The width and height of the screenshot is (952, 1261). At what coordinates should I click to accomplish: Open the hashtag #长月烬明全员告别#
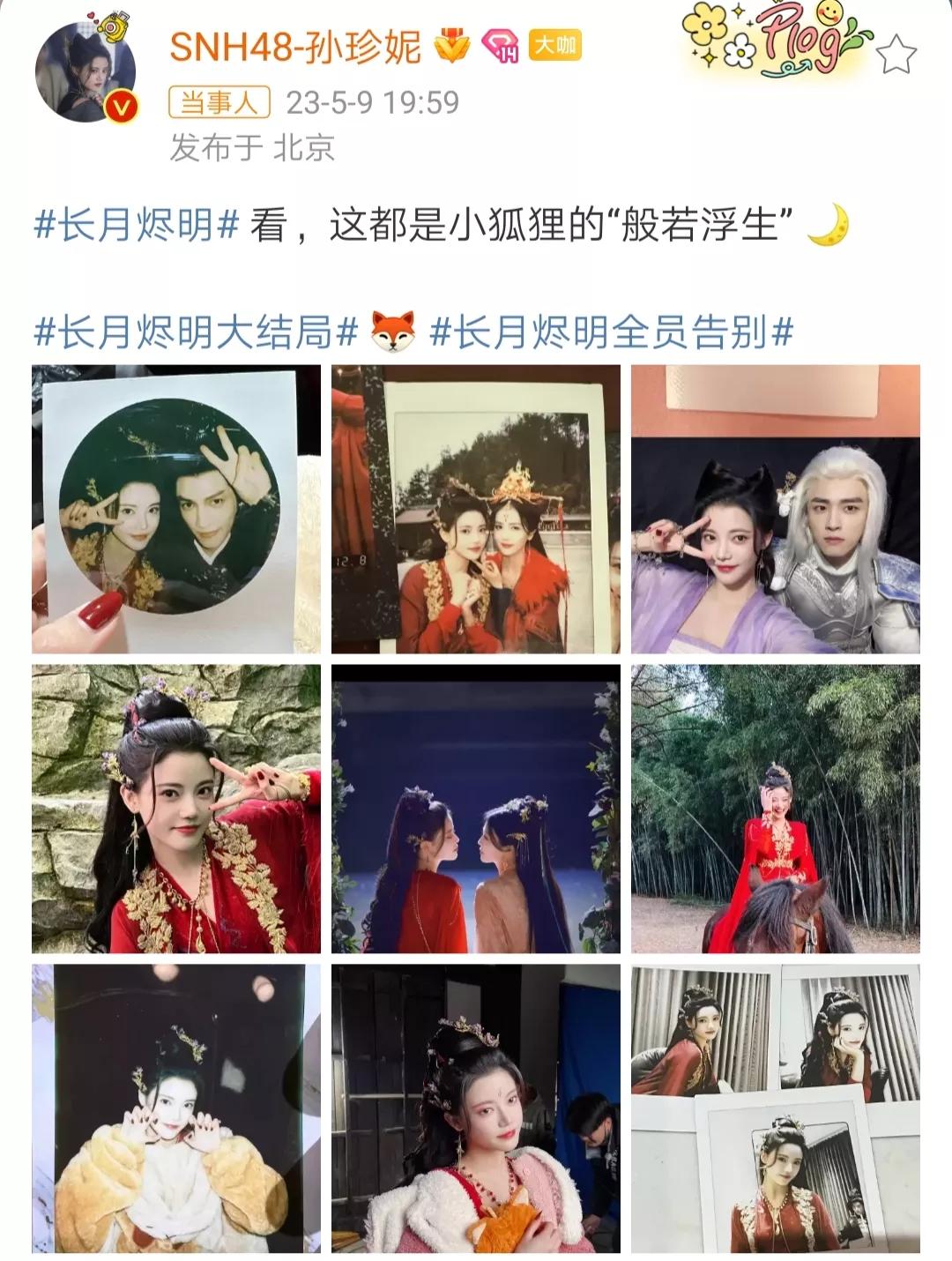click(x=608, y=333)
